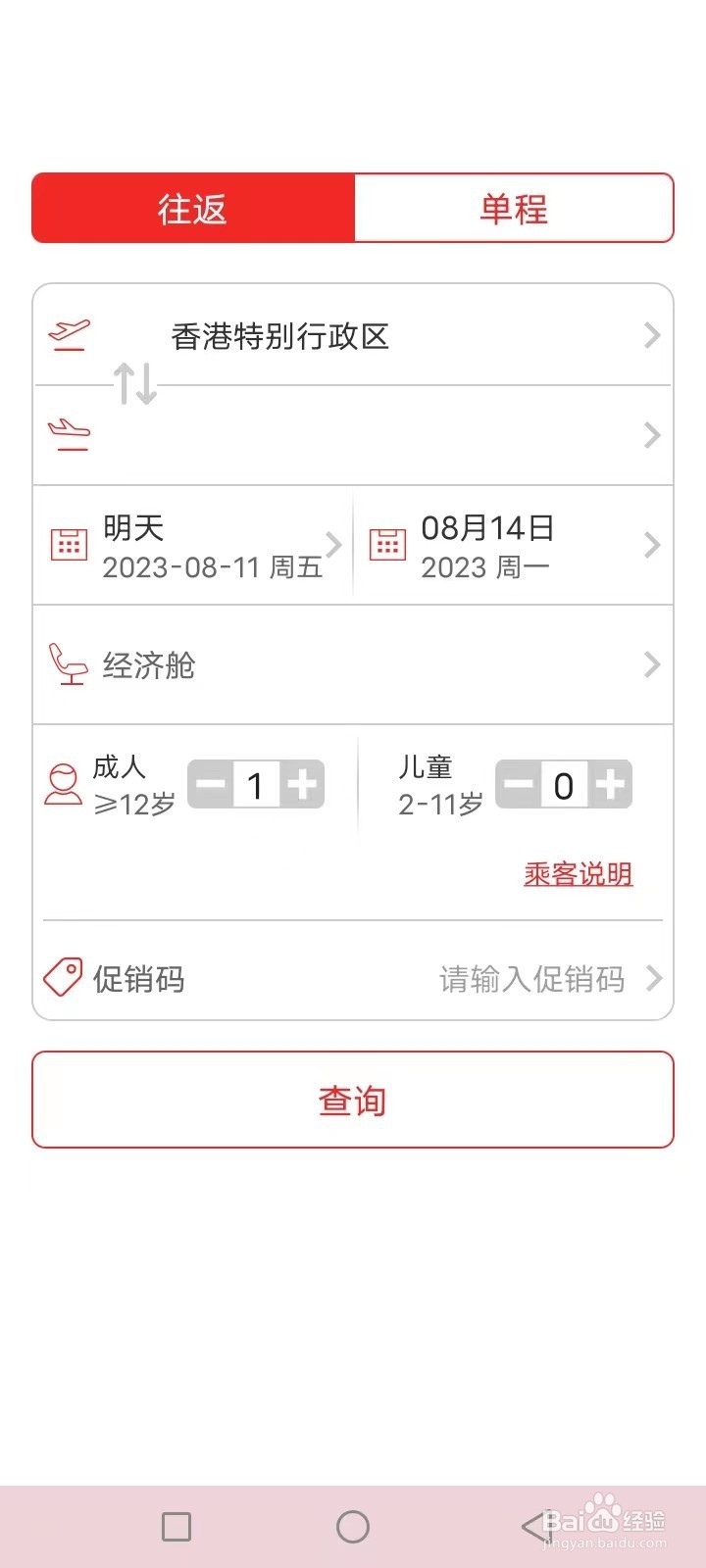Select the 往返 round-trip tab
The height and width of the screenshot is (1568, 706).
193,208
